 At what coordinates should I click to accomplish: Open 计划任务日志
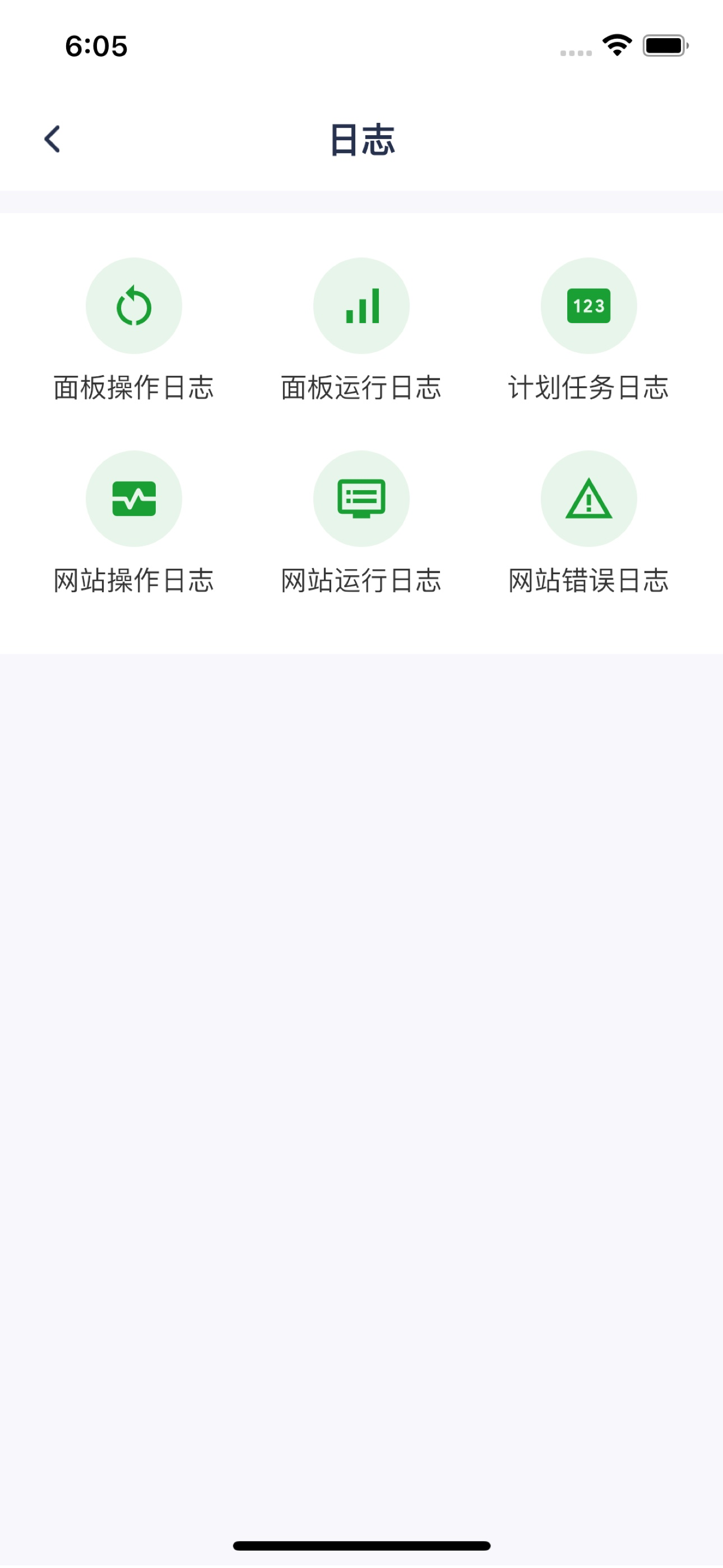[588, 330]
